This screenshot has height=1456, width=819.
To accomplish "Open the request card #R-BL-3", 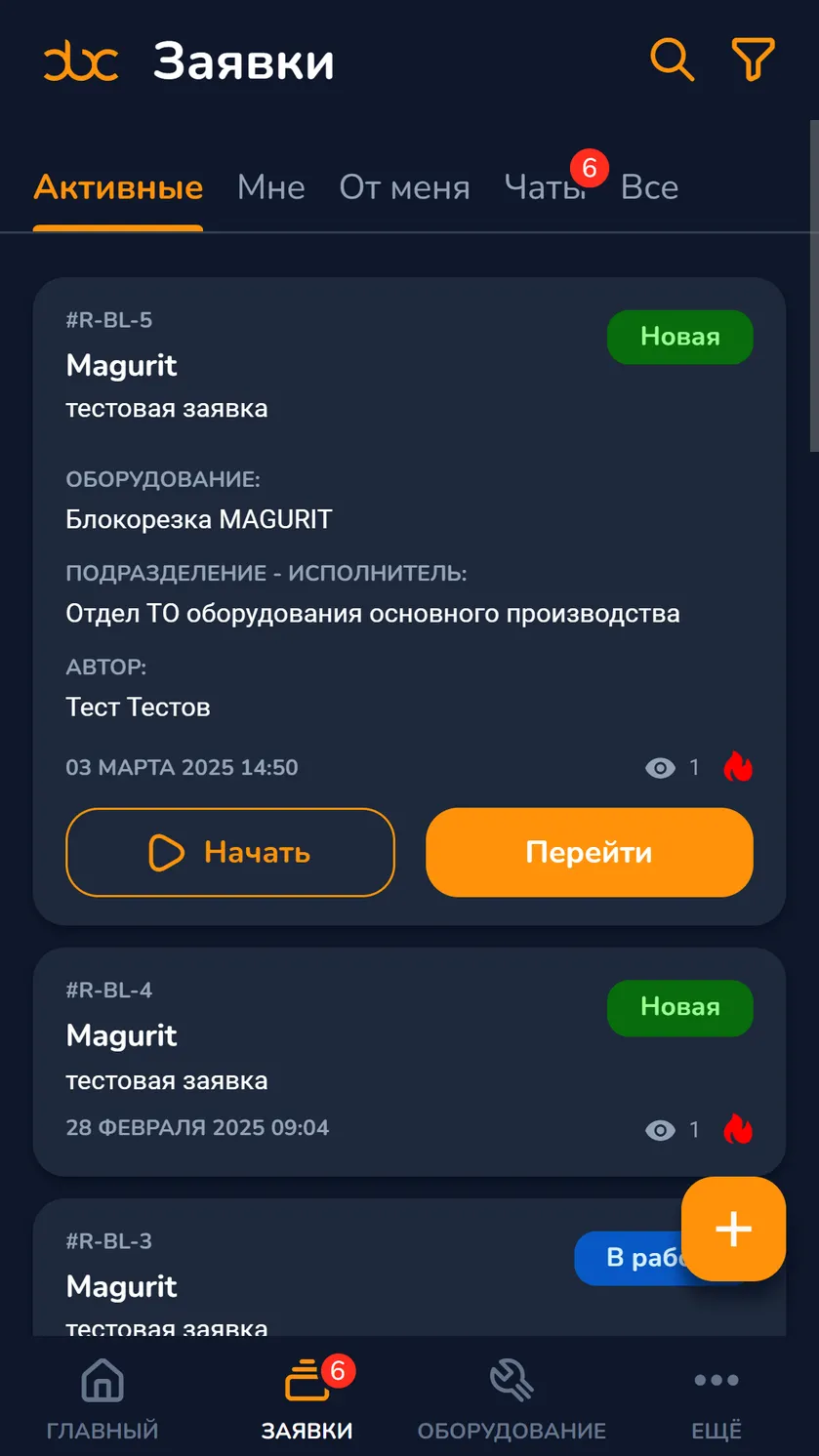I will coord(409,1267).
